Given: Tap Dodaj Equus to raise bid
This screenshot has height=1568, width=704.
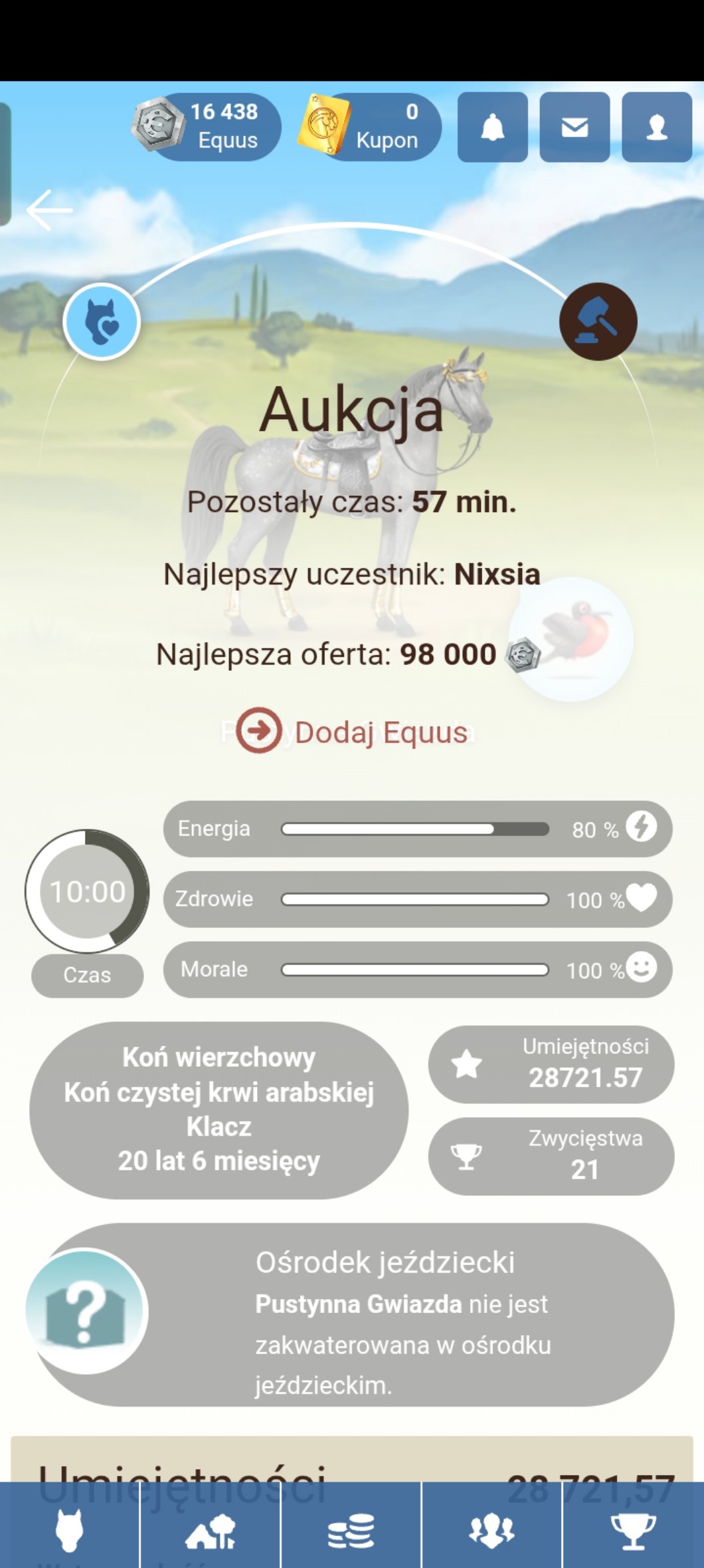Looking at the screenshot, I should pyautogui.click(x=353, y=731).
